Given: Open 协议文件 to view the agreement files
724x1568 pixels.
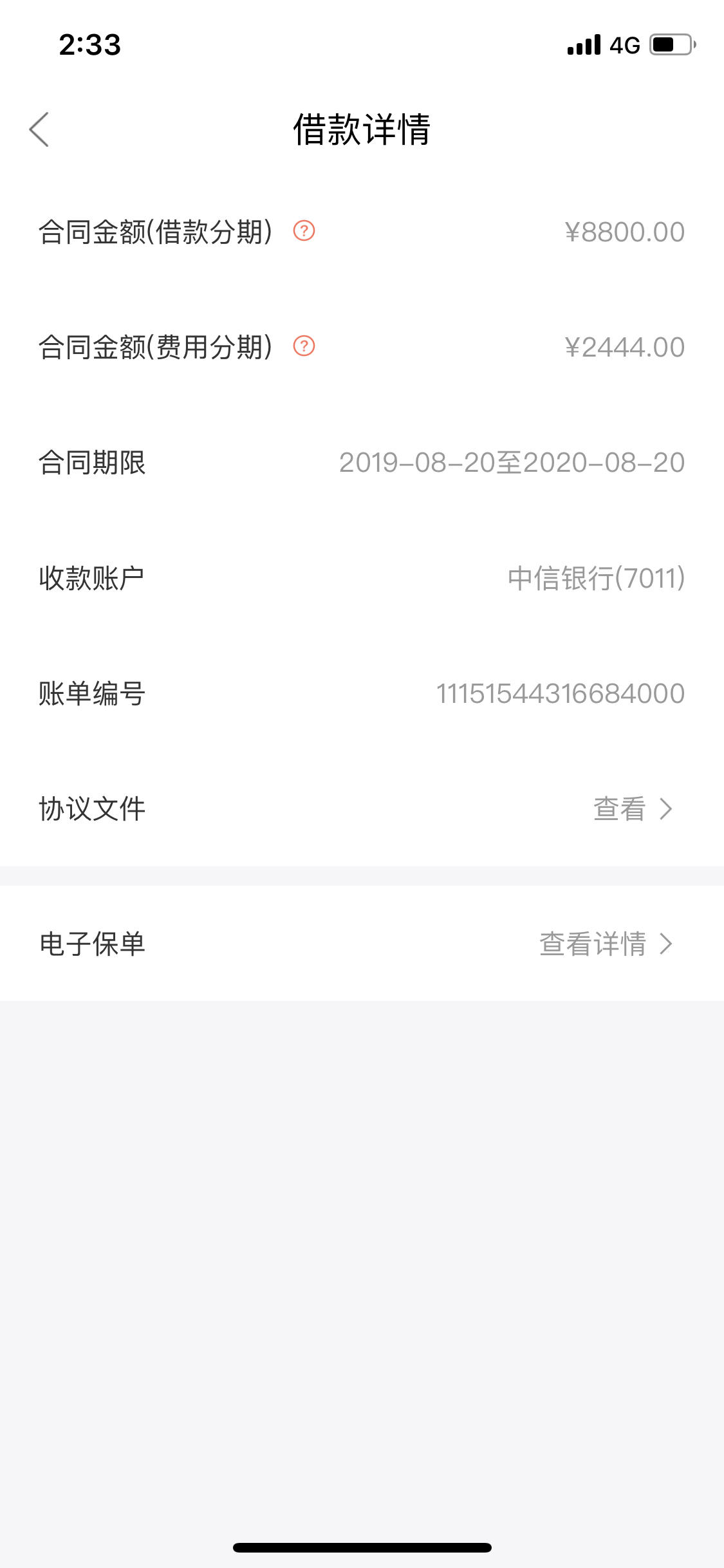Looking at the screenshot, I should point(362,808).
